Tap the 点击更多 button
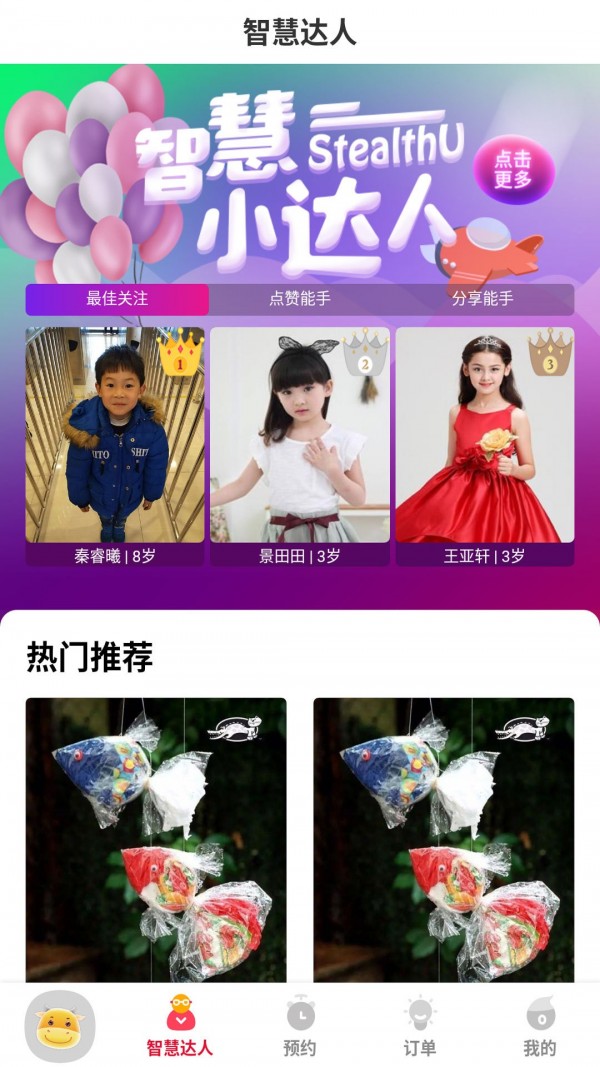The width and height of the screenshot is (600, 1067). (x=513, y=171)
